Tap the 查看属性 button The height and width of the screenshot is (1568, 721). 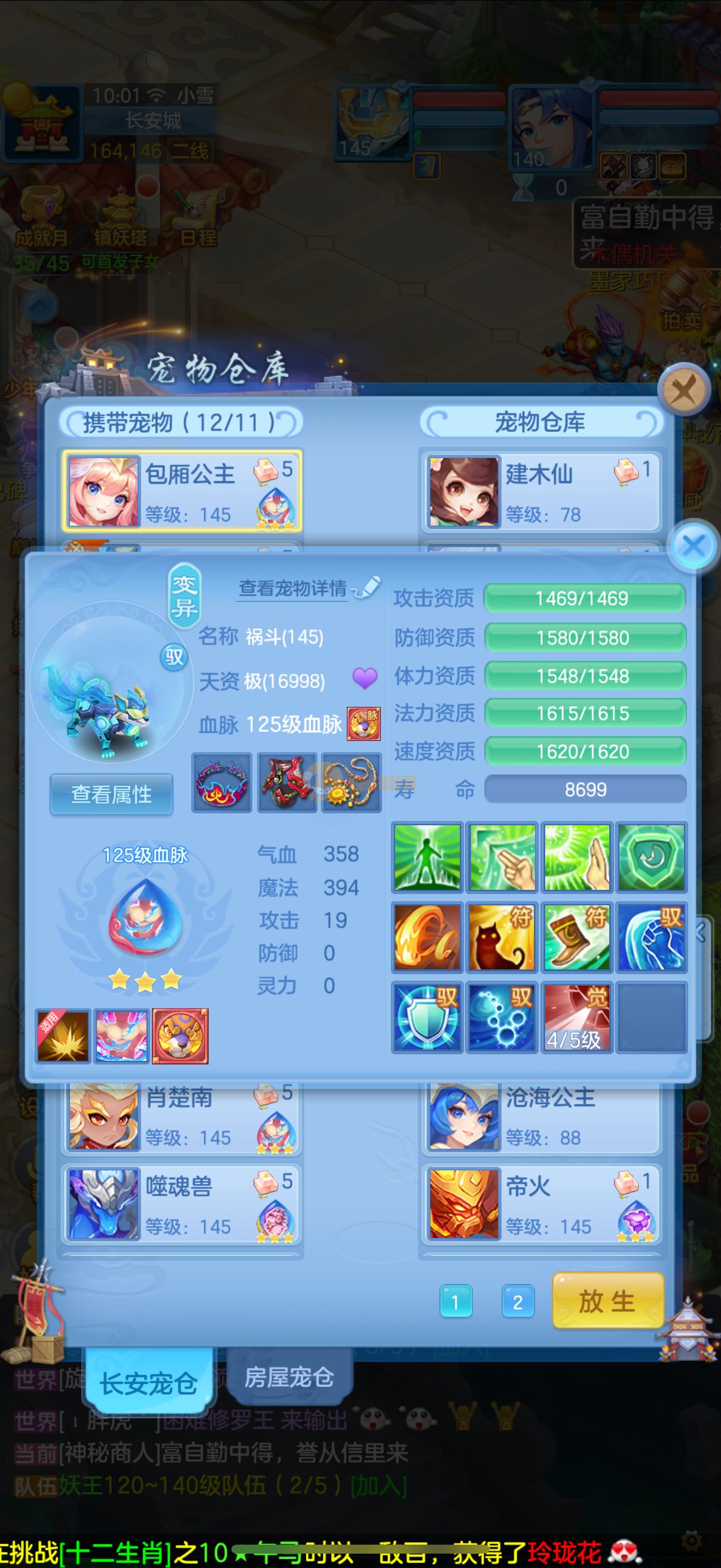111,794
